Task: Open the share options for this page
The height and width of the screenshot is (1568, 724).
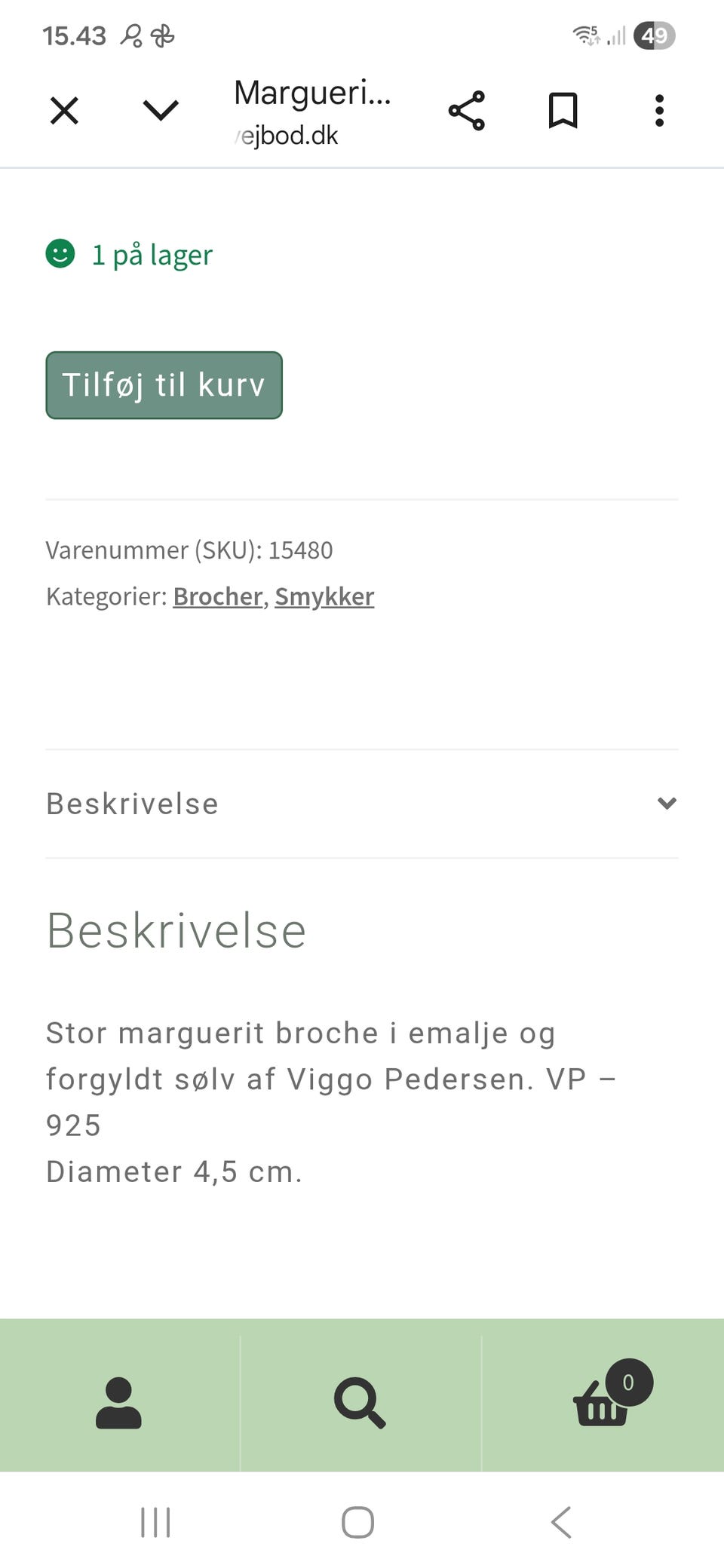Action: click(x=466, y=111)
